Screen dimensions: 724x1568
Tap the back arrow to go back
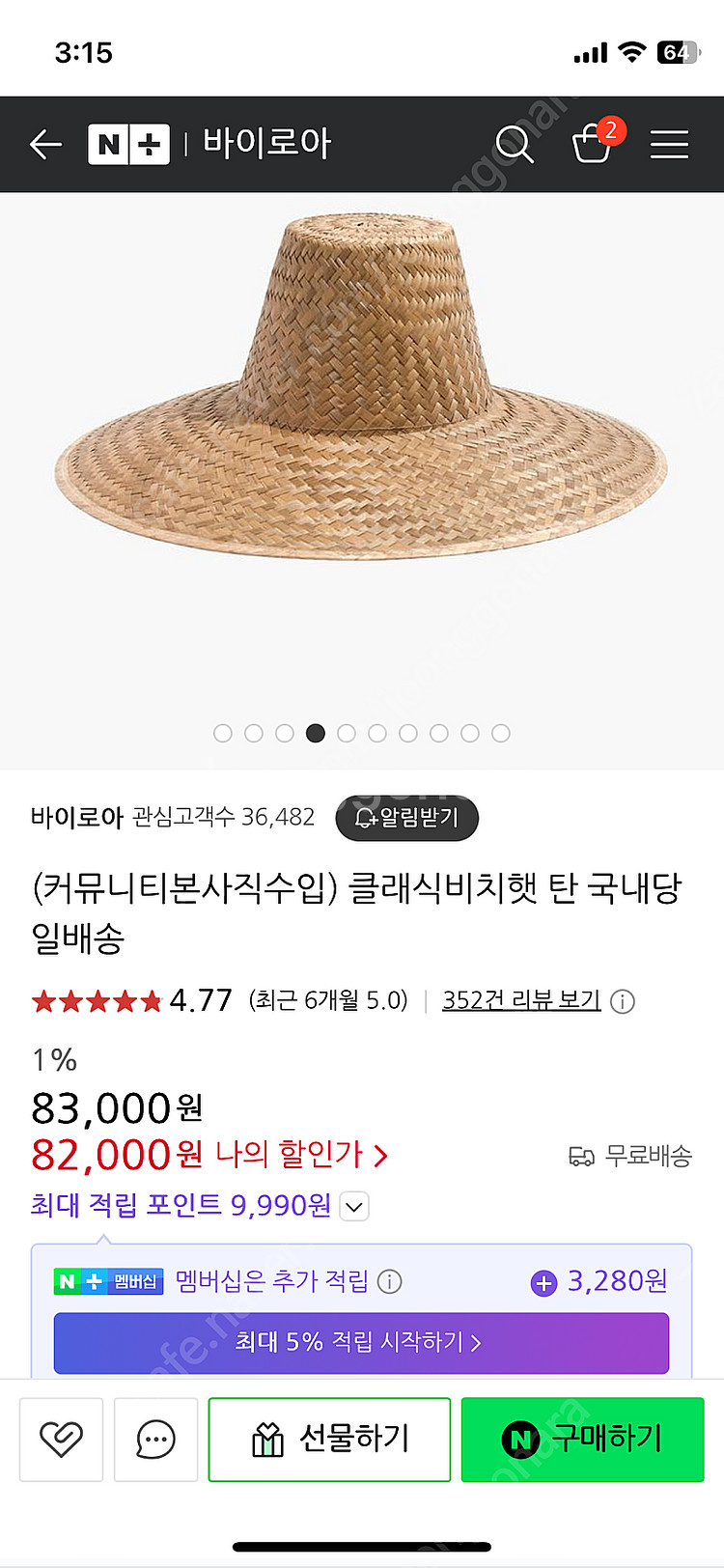(x=45, y=144)
